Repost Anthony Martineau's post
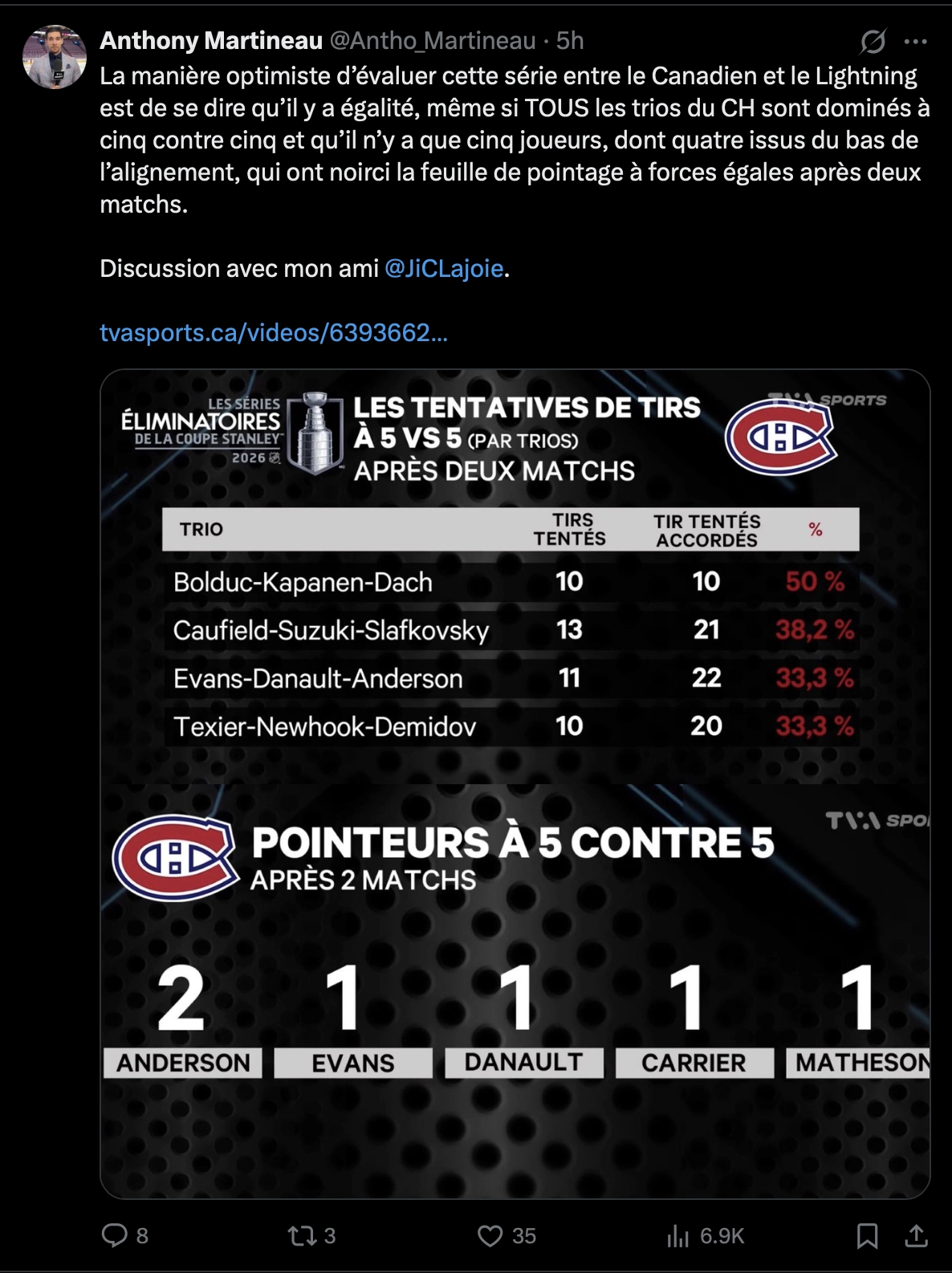This screenshot has width=952, height=1273. pos(303,1235)
